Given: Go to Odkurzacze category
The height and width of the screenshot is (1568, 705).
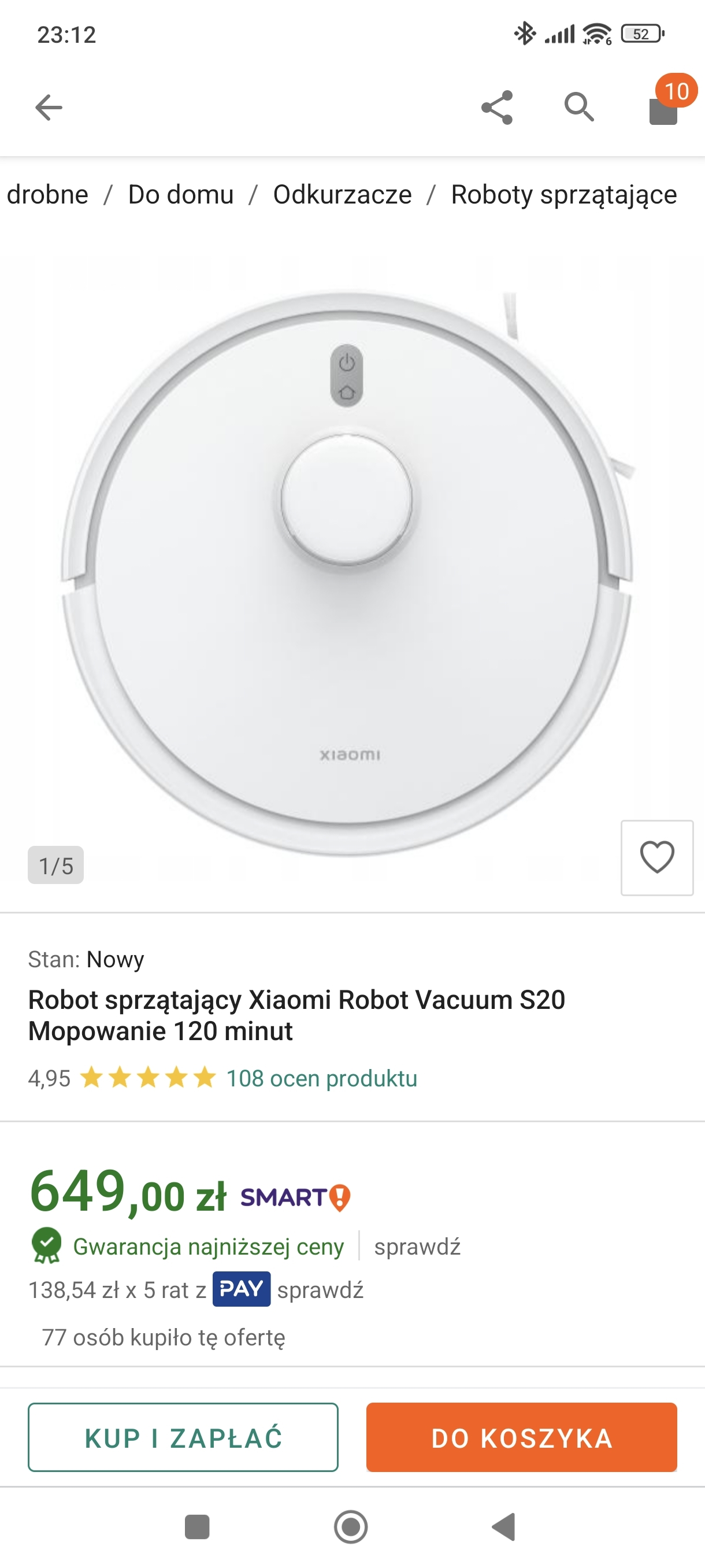Looking at the screenshot, I should [343, 195].
